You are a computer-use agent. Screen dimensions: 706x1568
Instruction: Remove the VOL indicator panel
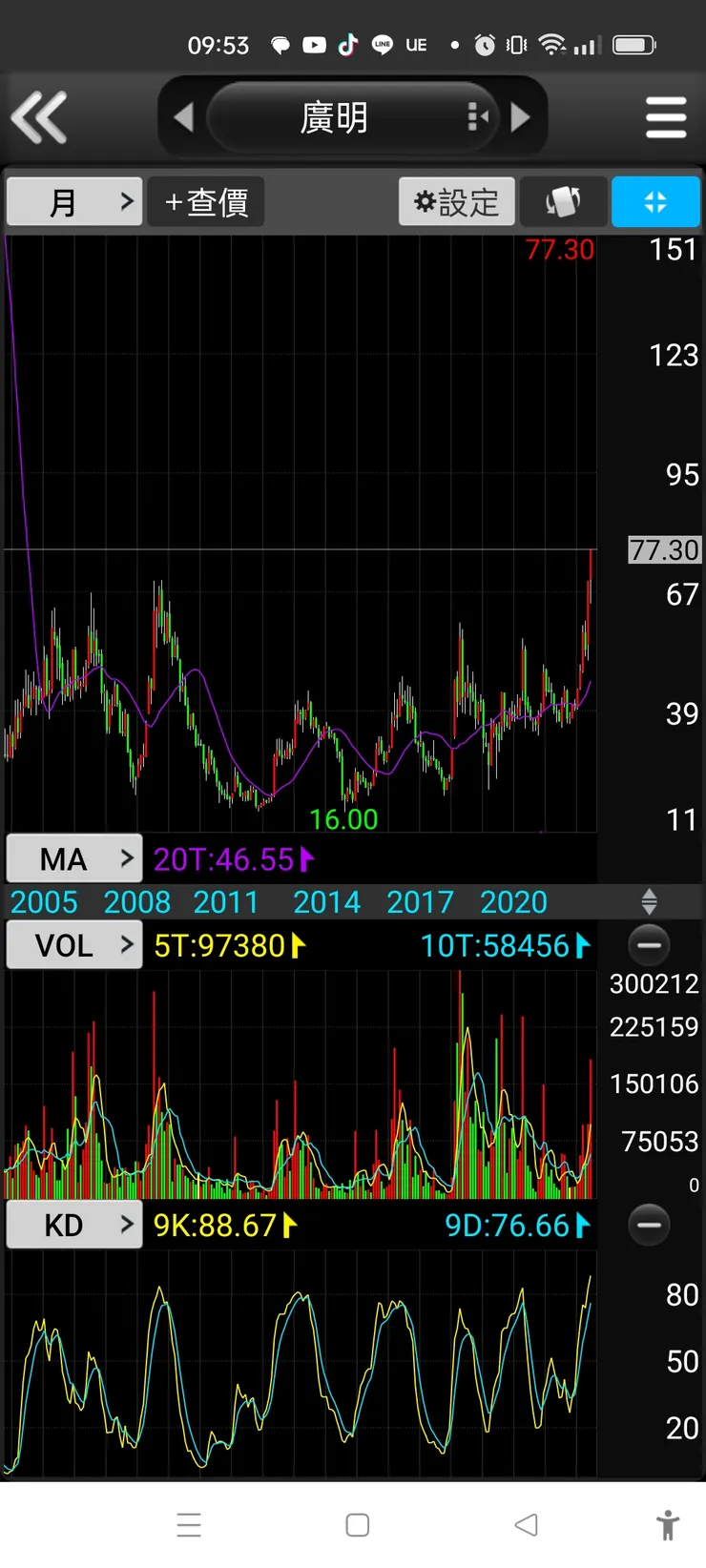649,945
